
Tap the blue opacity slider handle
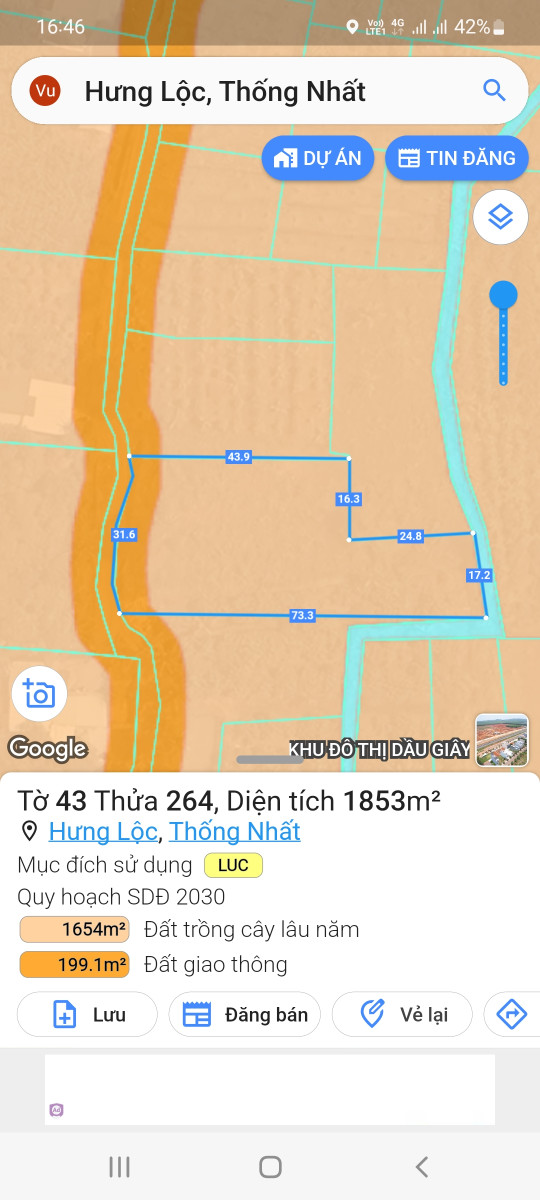pos(503,295)
